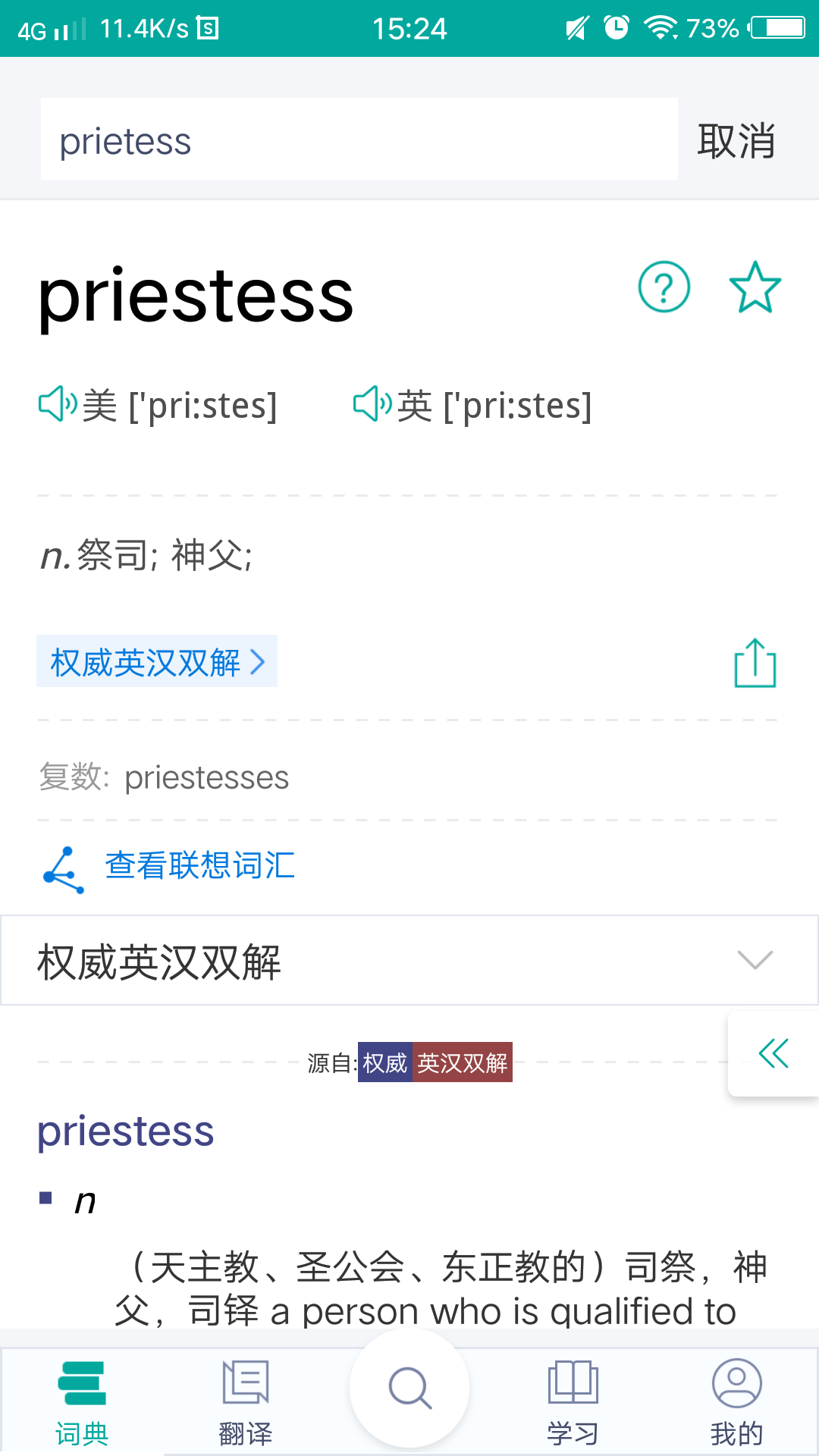Expand 权威英汉双解 via blue arrow link
This screenshot has height=1456, width=819.
click(x=157, y=661)
